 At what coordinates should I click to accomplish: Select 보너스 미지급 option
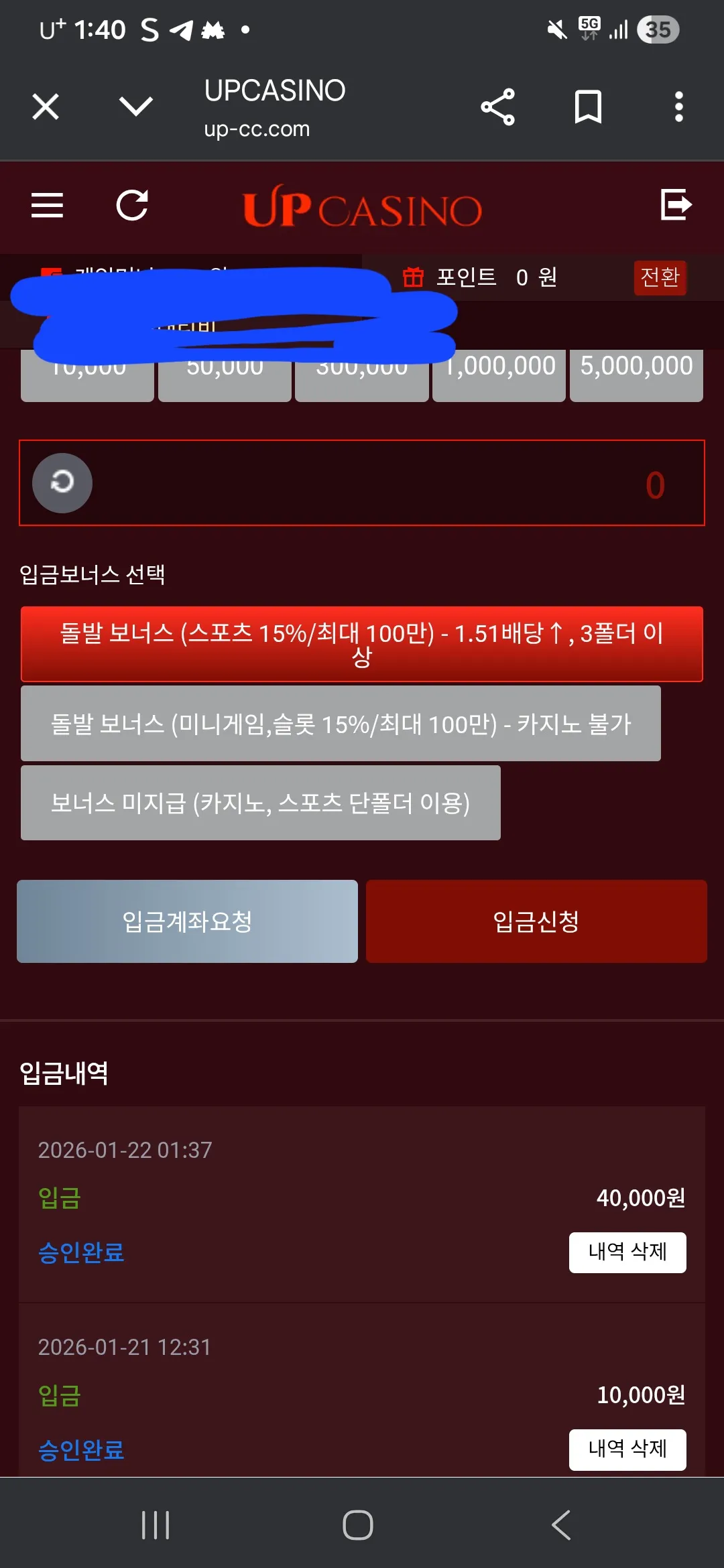(x=261, y=803)
